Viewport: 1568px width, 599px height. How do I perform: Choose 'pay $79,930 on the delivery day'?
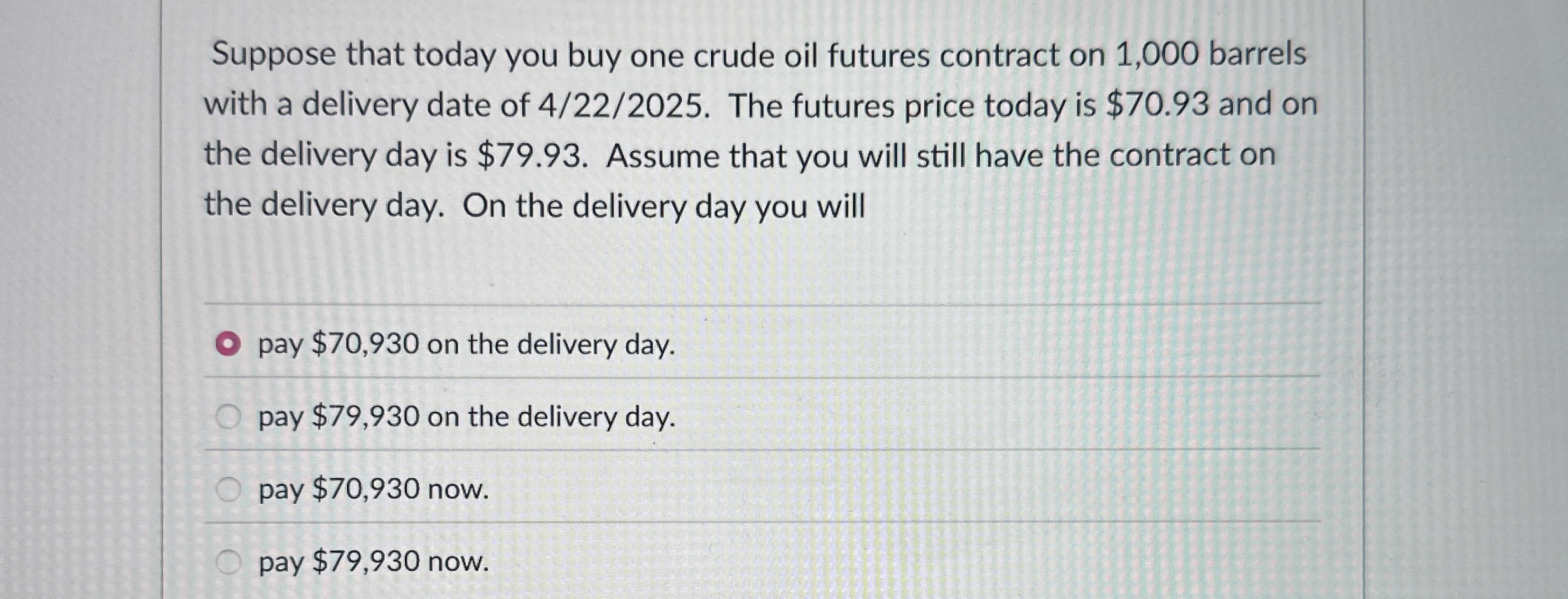click(x=228, y=418)
